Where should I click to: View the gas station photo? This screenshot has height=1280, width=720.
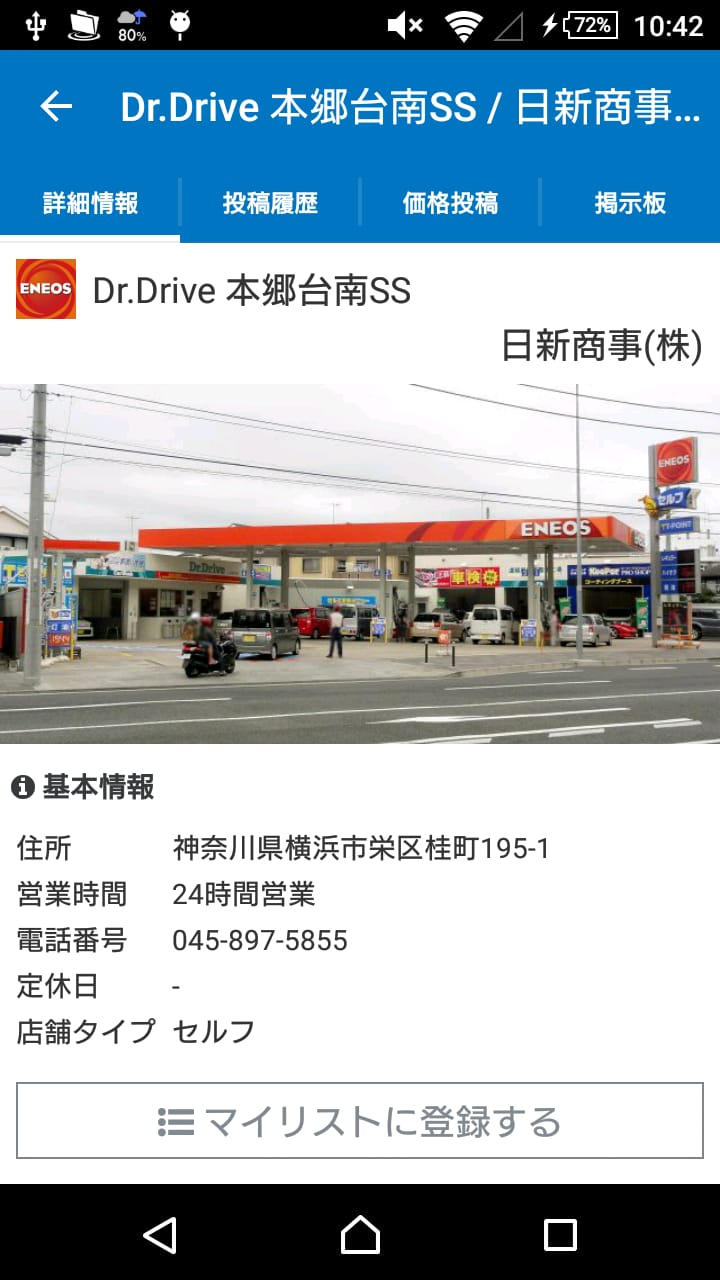coord(360,560)
